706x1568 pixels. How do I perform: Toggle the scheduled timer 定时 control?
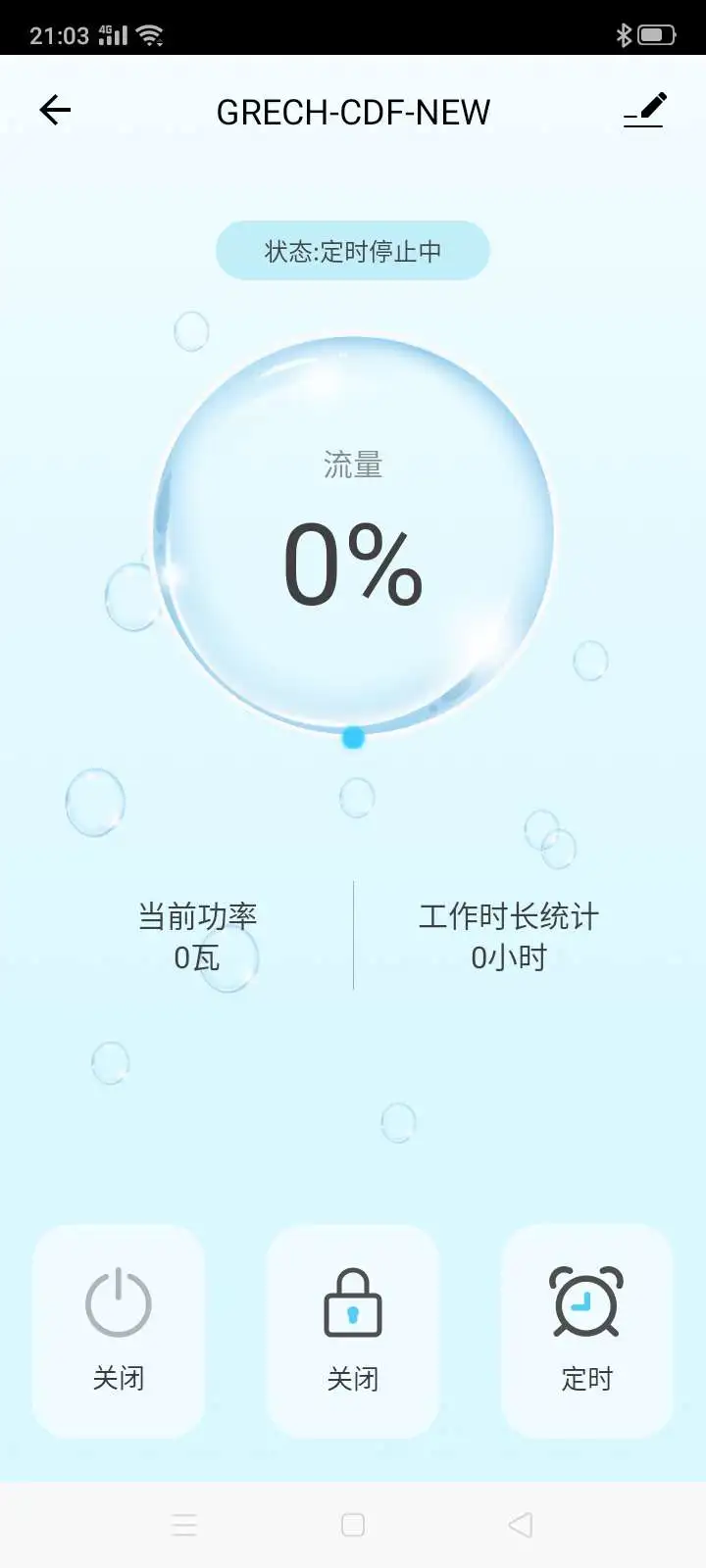[x=586, y=1331]
